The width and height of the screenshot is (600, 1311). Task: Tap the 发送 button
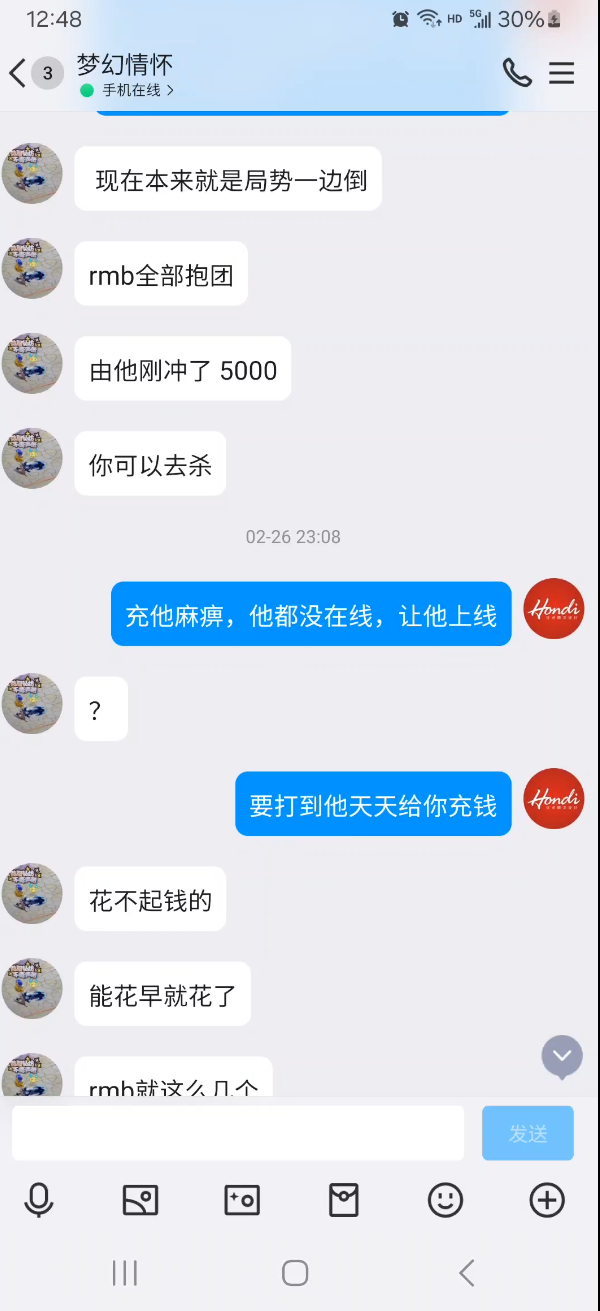[527, 1133]
